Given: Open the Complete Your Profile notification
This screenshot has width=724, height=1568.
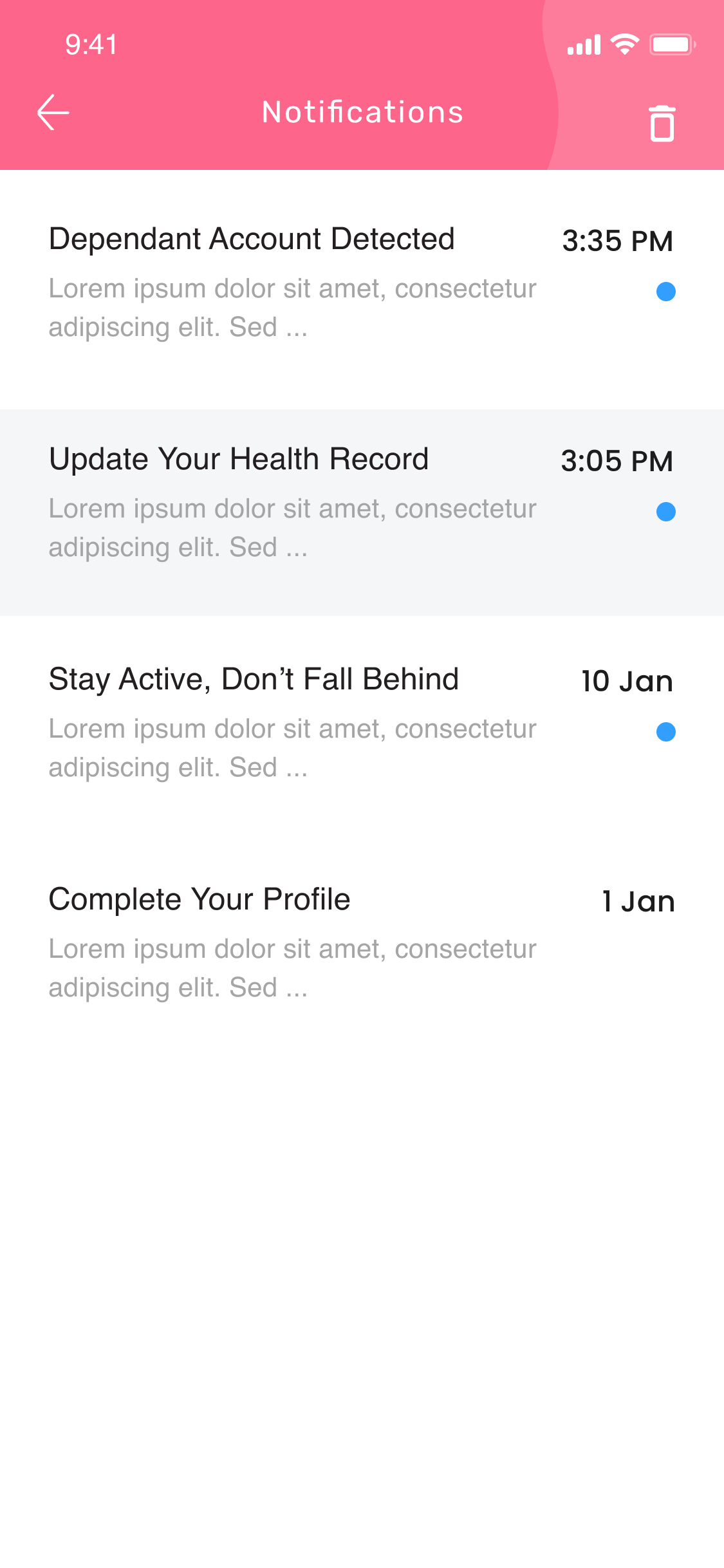Looking at the screenshot, I should (362, 946).
